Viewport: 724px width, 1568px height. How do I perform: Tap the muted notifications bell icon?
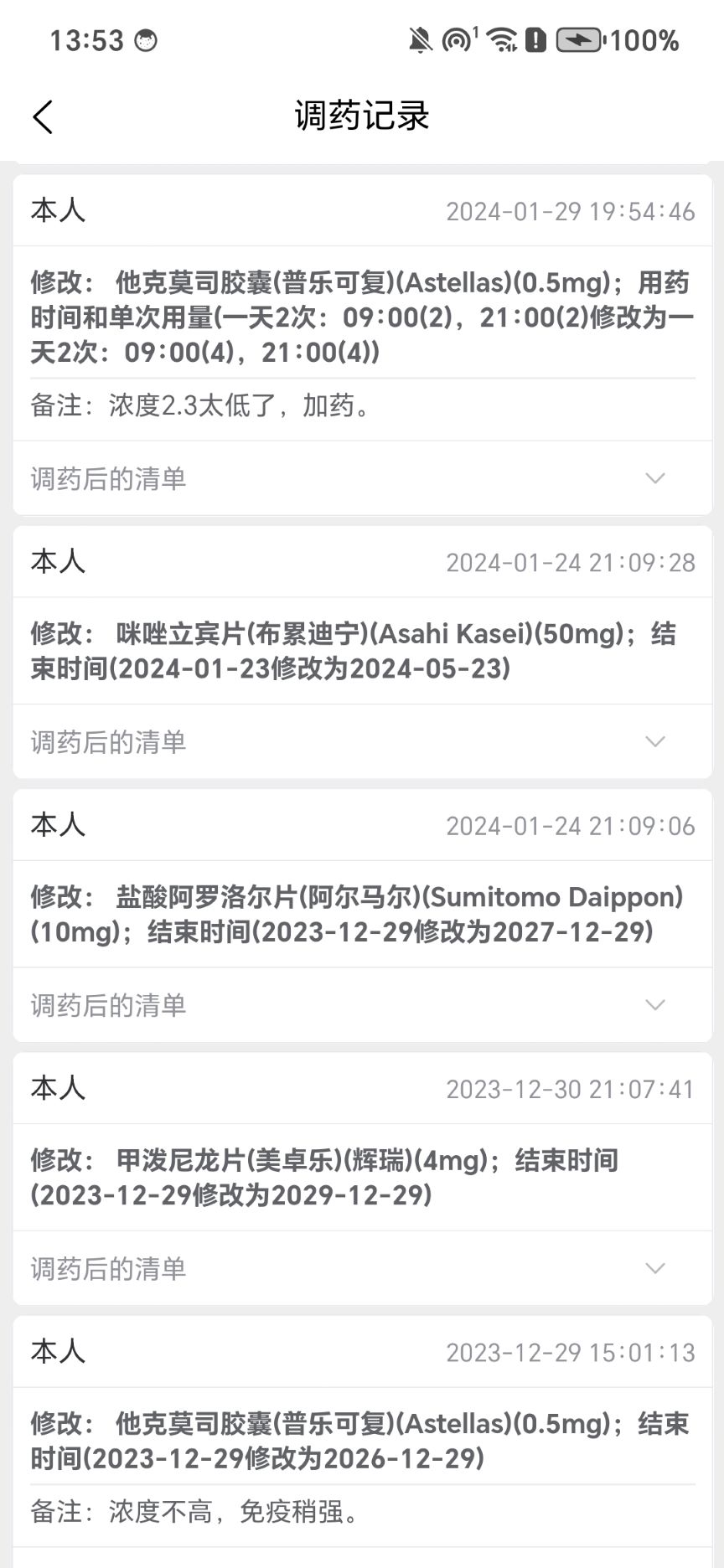(421, 40)
